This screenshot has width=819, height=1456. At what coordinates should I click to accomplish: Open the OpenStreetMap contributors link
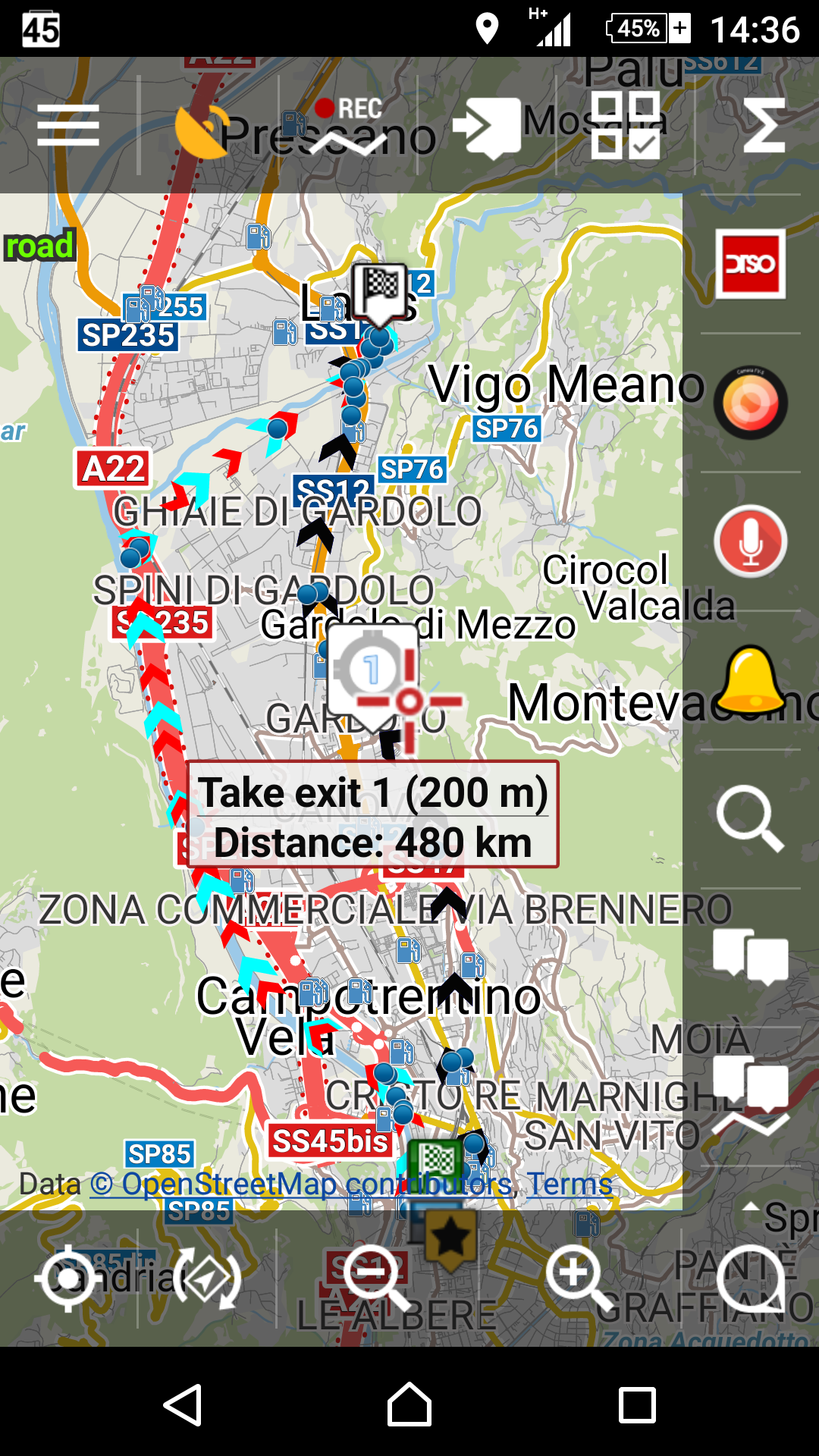click(x=300, y=1185)
